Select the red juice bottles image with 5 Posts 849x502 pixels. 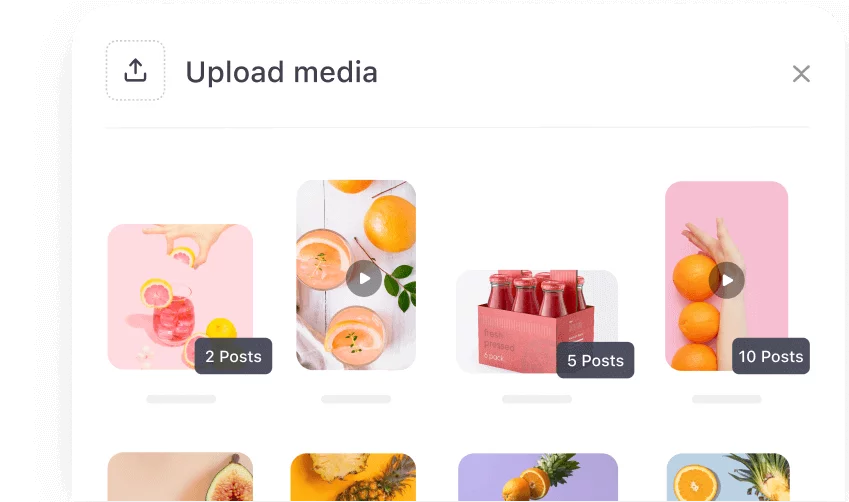[536, 320]
